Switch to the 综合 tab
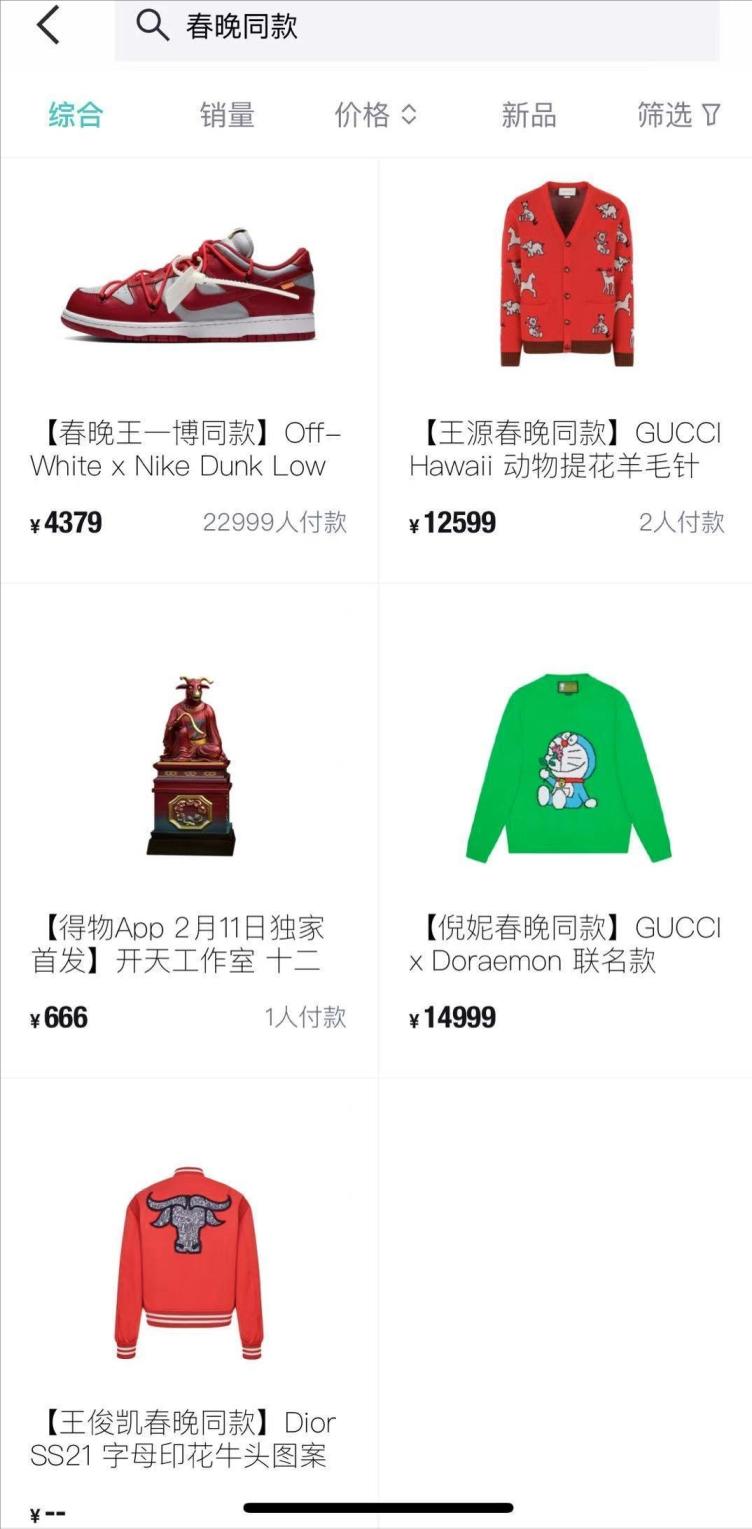This screenshot has height=1529, width=752. click(x=73, y=116)
